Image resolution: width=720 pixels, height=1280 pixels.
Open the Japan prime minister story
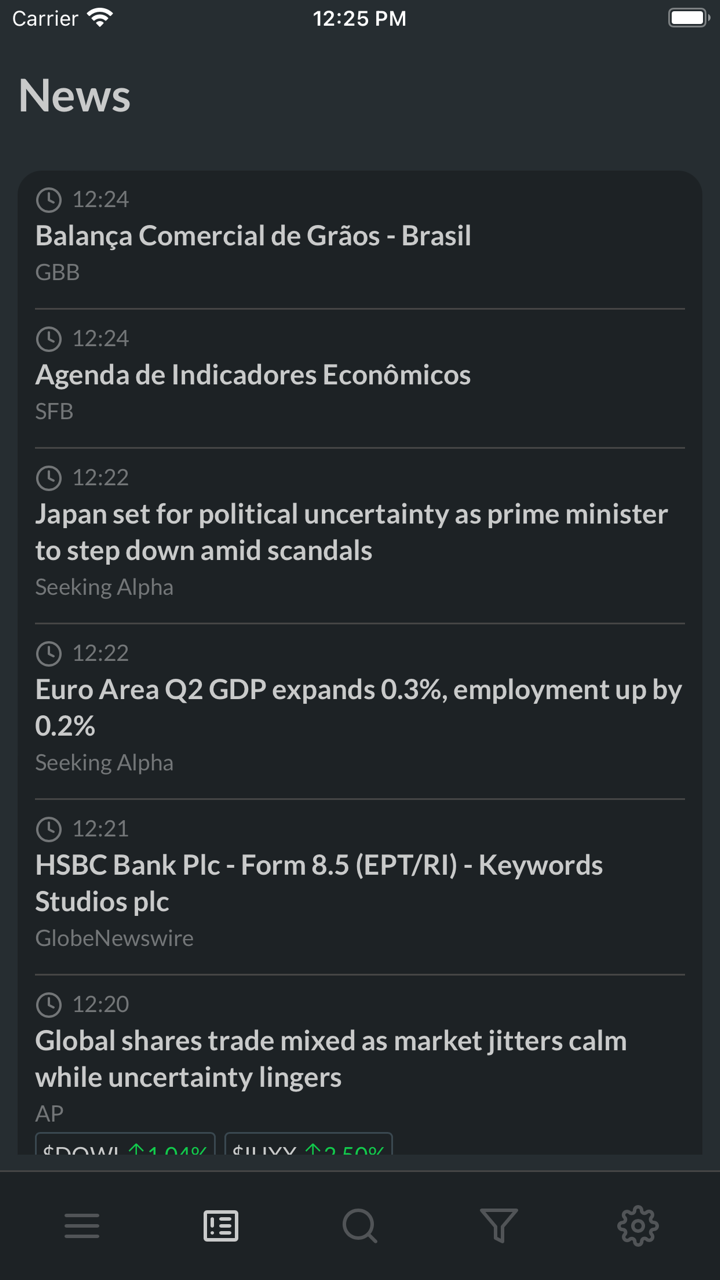pos(351,532)
